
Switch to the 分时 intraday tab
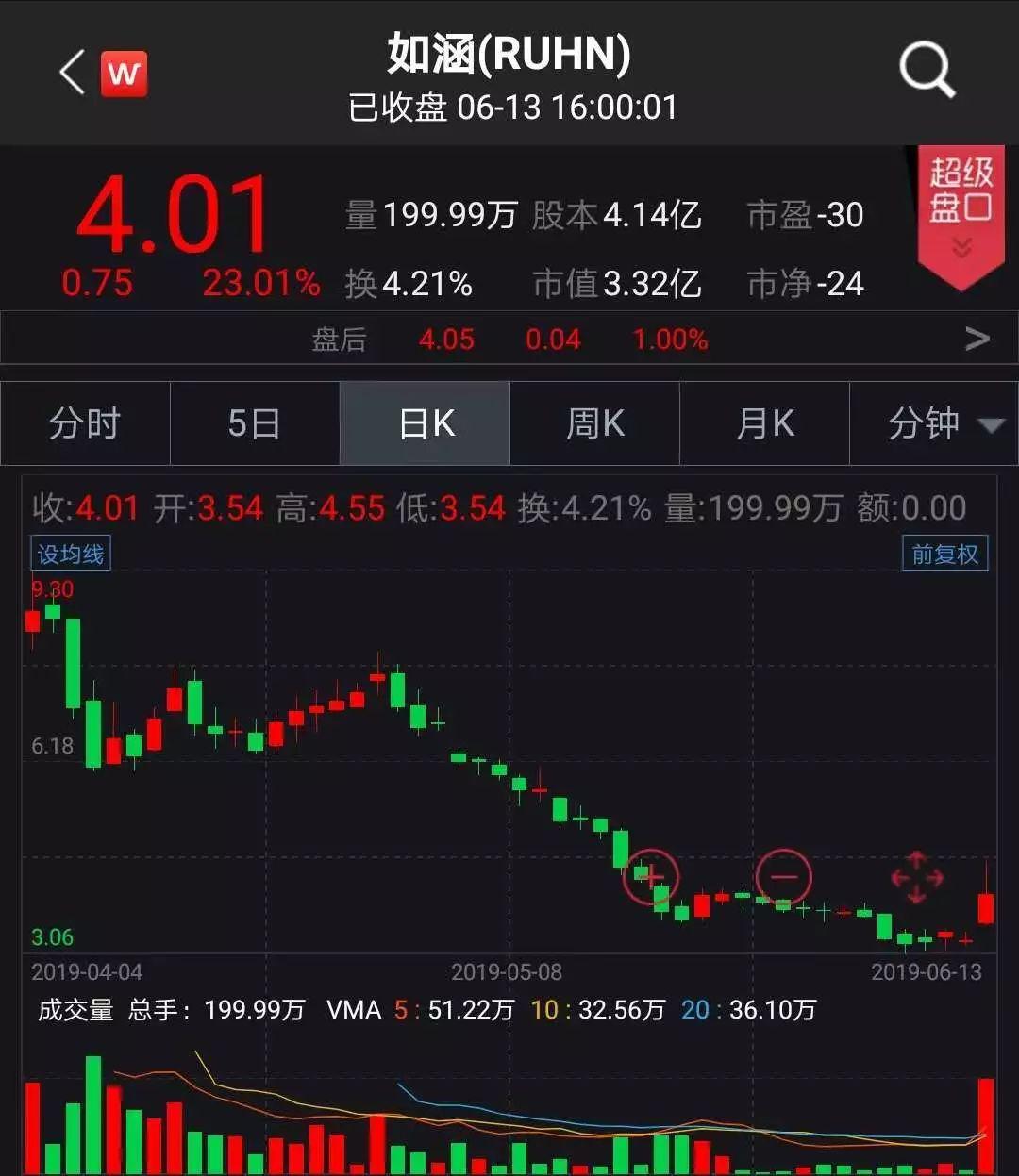[x=85, y=423]
